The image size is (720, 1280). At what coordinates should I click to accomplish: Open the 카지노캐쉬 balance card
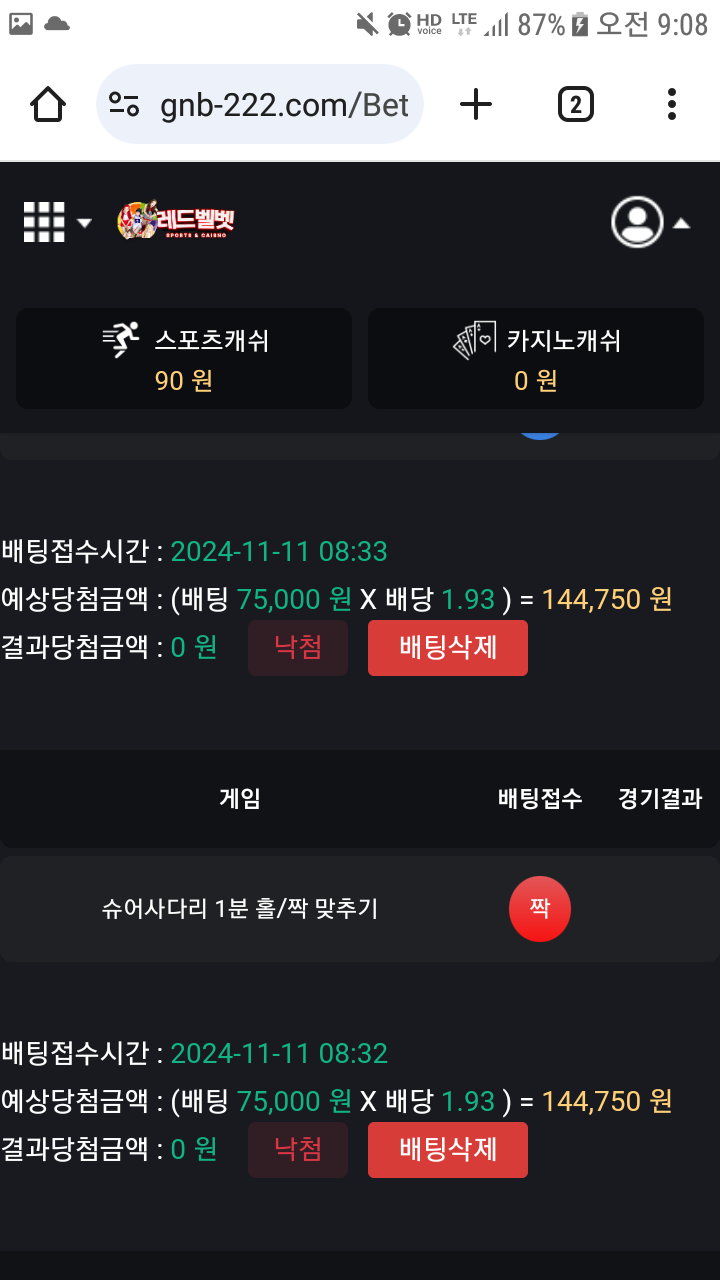click(x=536, y=359)
